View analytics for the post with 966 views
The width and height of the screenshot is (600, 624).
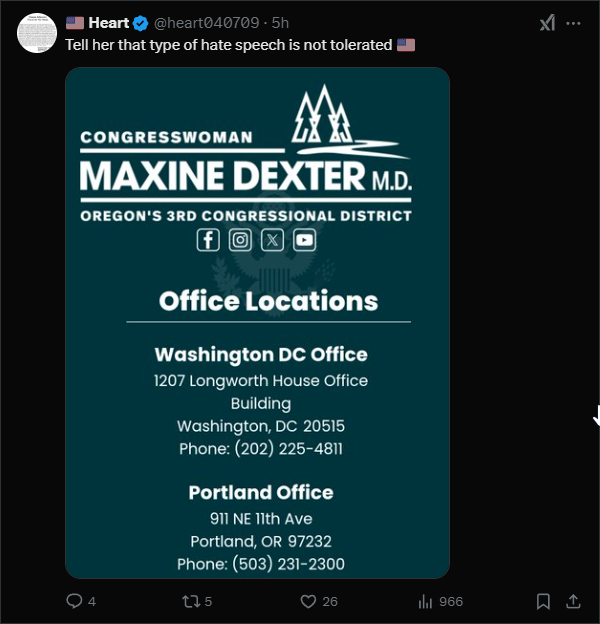coord(426,601)
